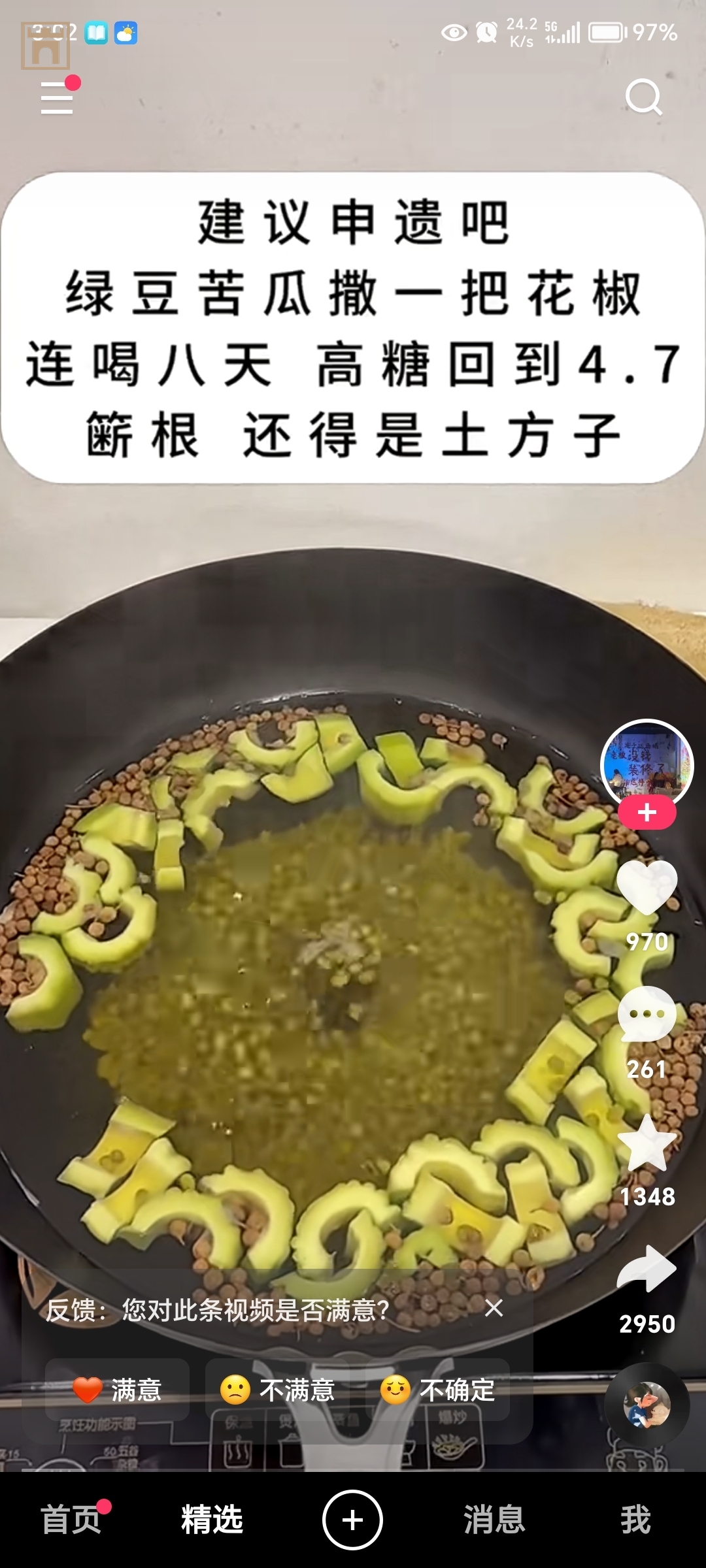The width and height of the screenshot is (706, 1568).
Task: Switch to the 首页 tab
Action: pos(71,1520)
